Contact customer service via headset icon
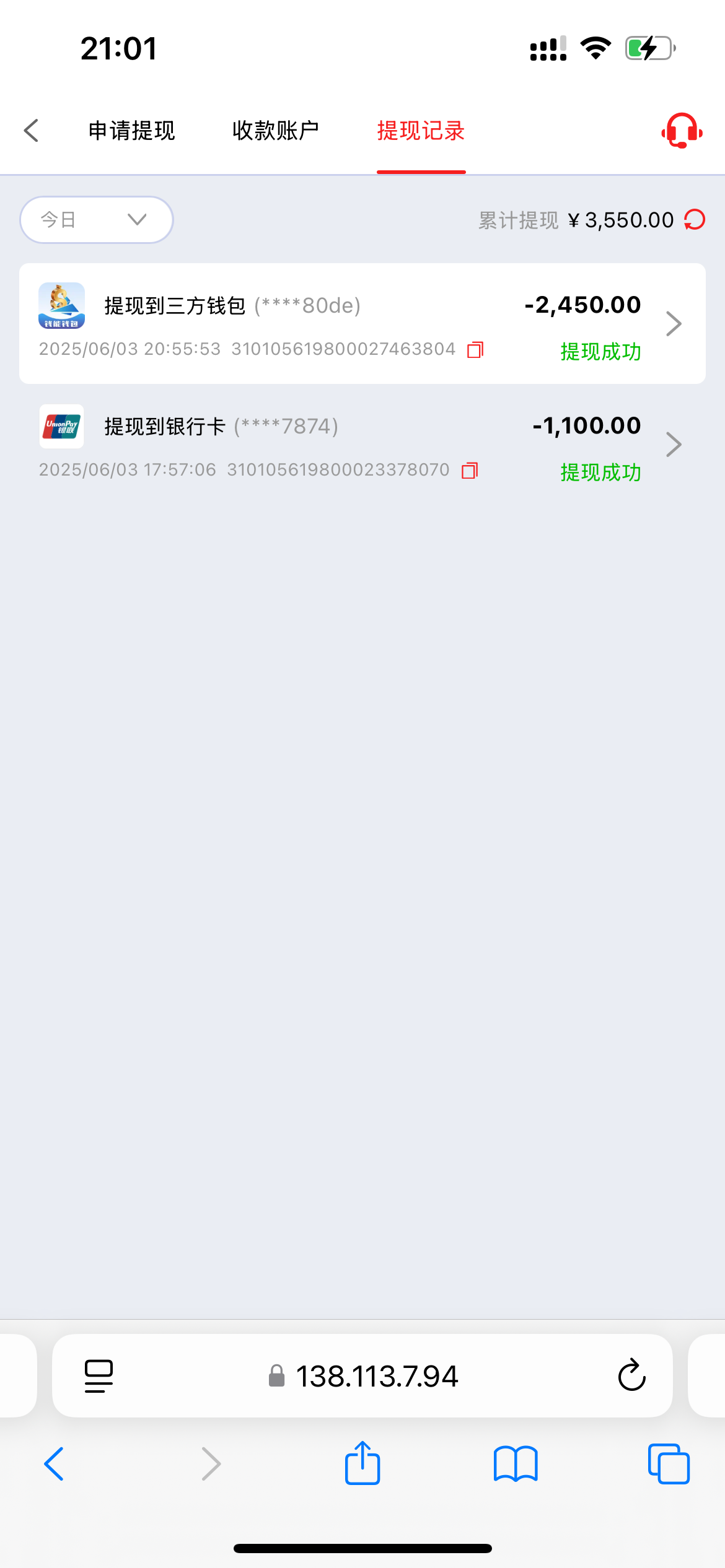The image size is (725, 1568). click(x=682, y=131)
